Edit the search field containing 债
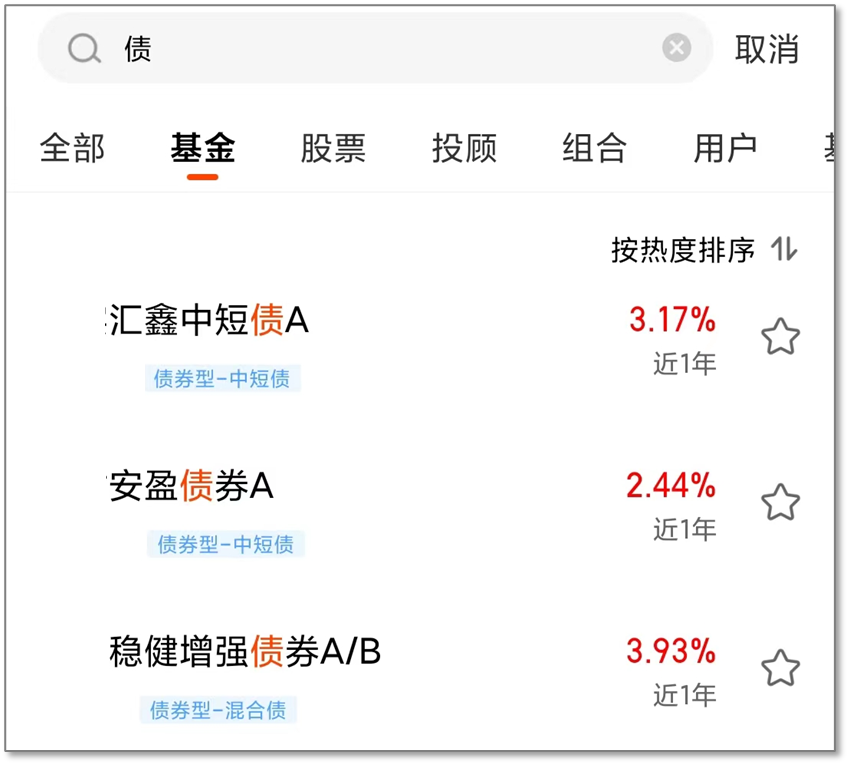The height and width of the screenshot is (765, 849). [375, 48]
